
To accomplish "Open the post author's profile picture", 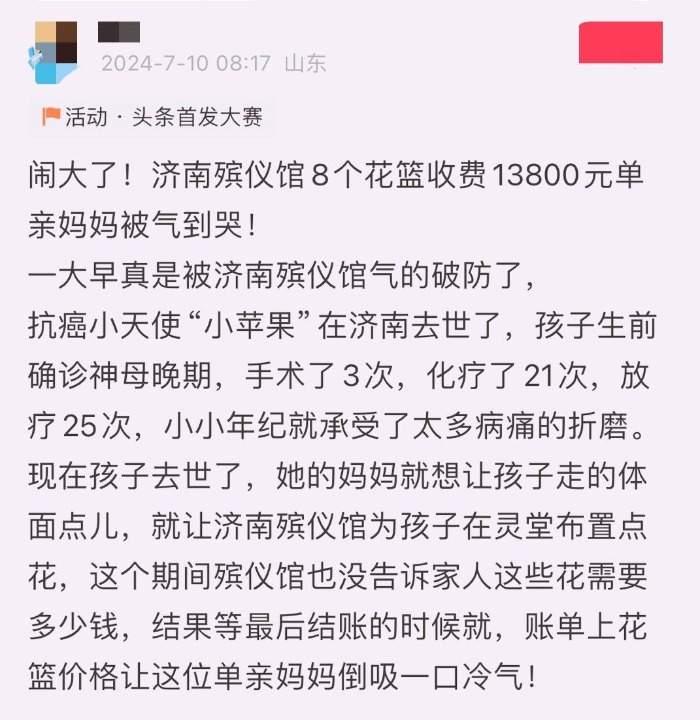I will pos(55,51).
